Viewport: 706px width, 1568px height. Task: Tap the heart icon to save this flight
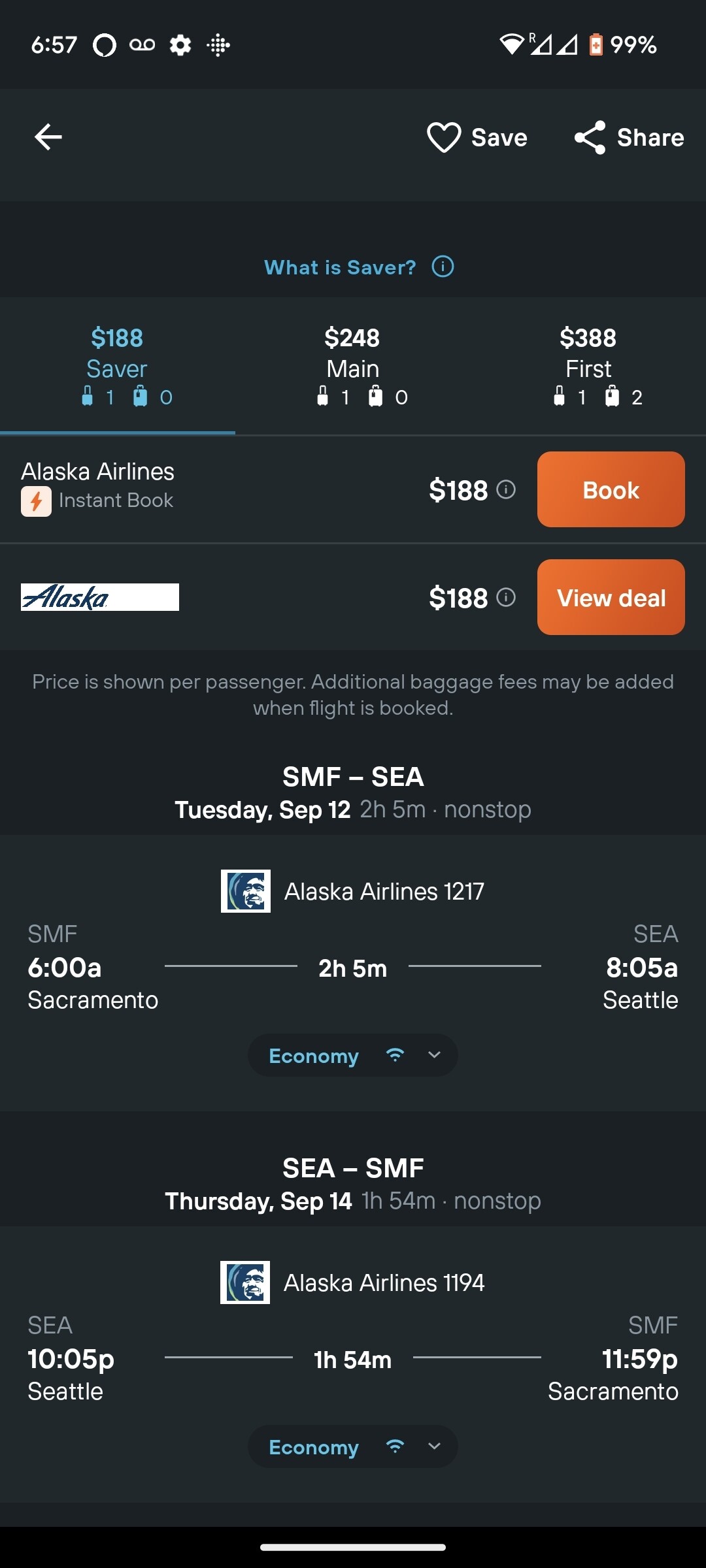click(x=444, y=137)
